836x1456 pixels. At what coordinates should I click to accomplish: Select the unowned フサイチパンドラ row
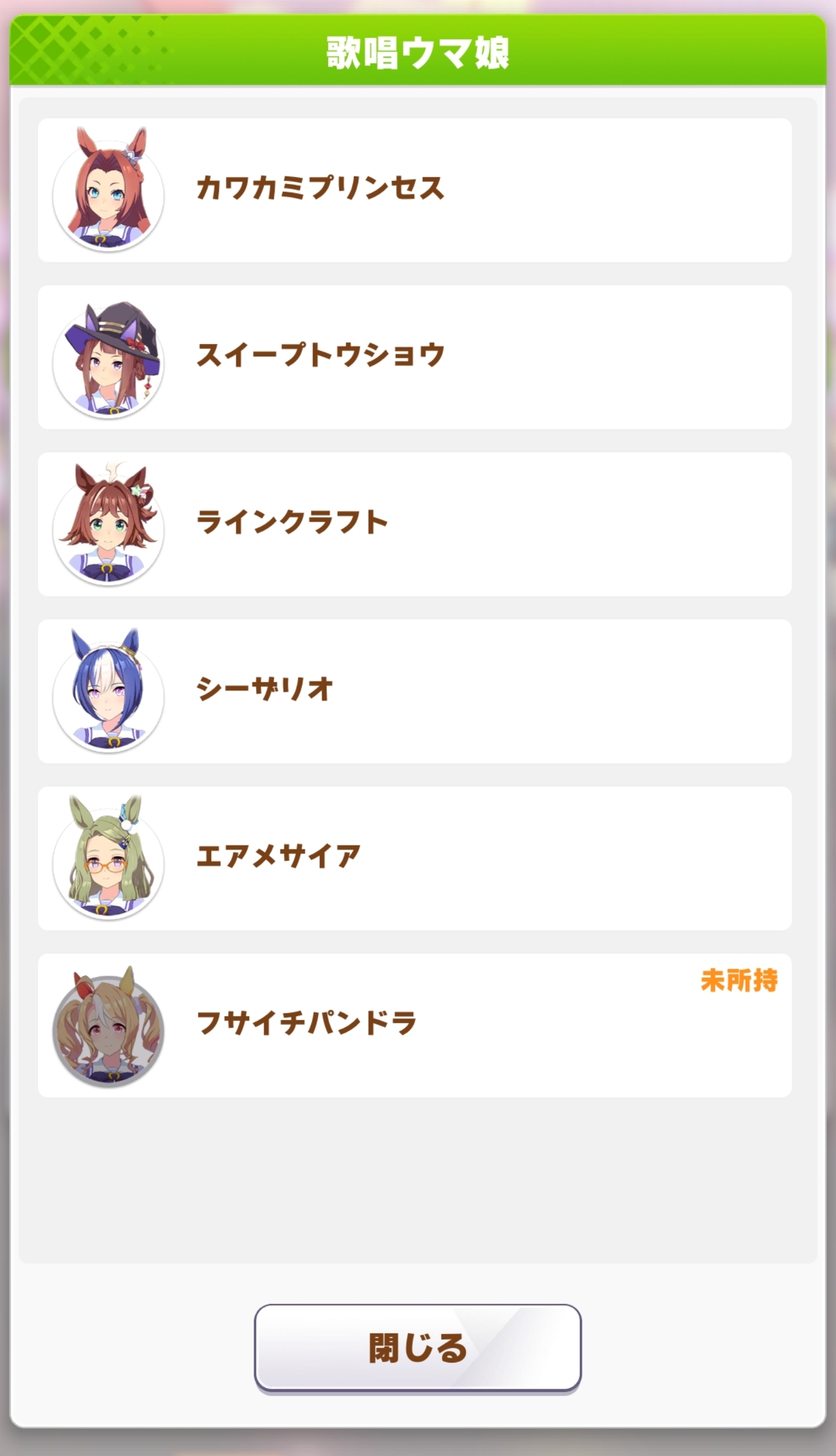415,1025
